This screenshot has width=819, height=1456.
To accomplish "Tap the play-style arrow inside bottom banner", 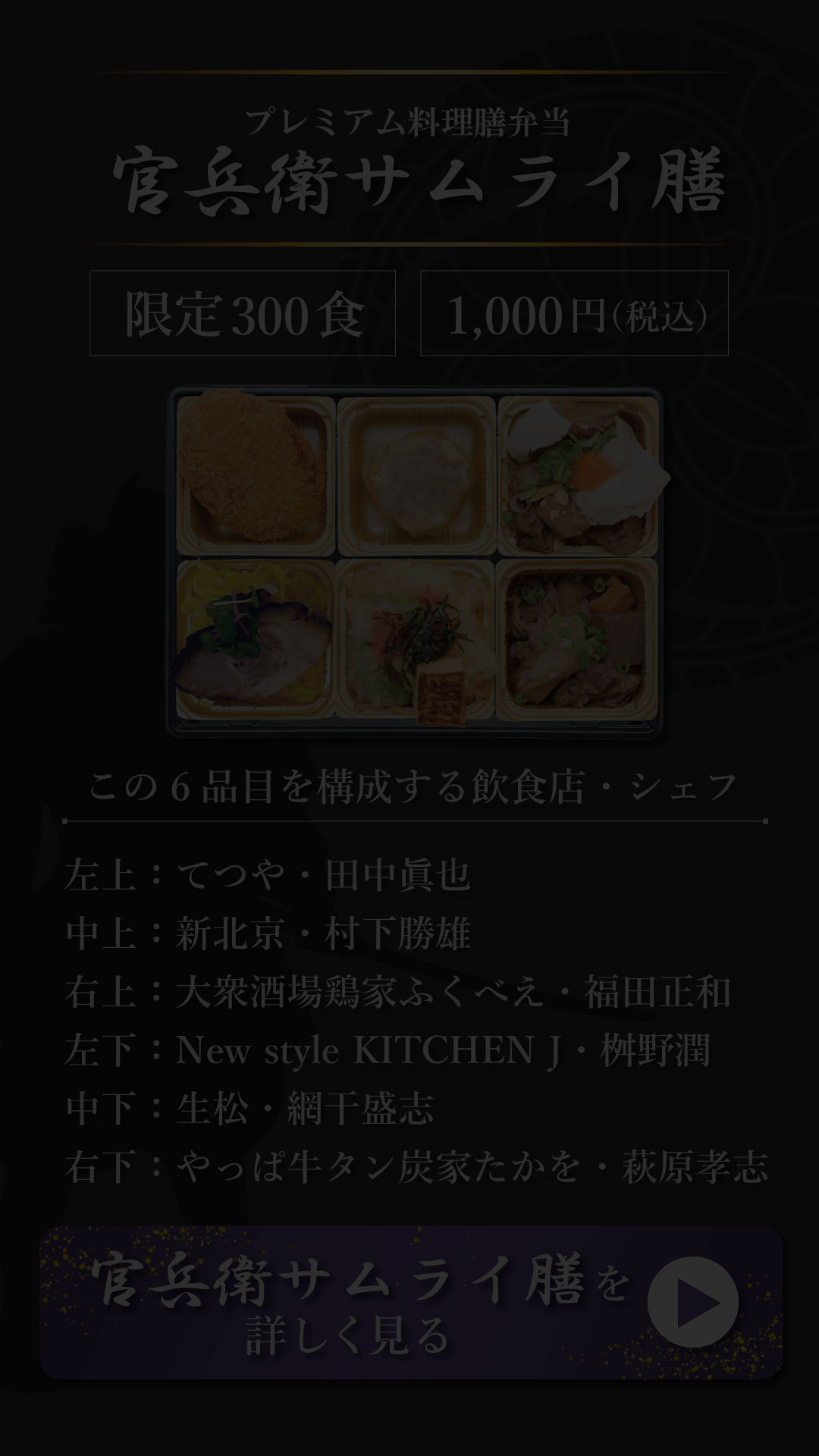I will point(695,1300).
